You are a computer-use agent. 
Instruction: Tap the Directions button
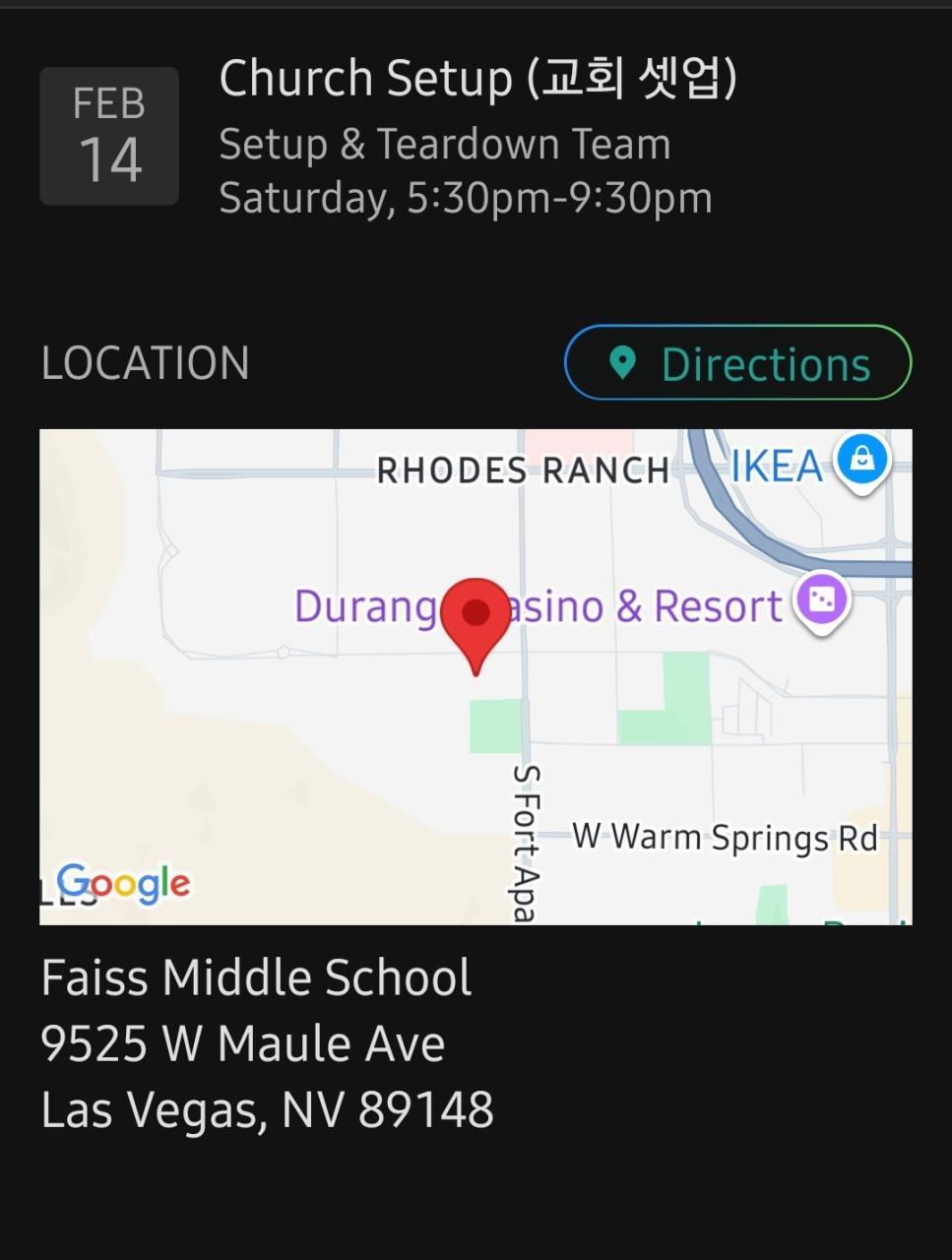737,363
